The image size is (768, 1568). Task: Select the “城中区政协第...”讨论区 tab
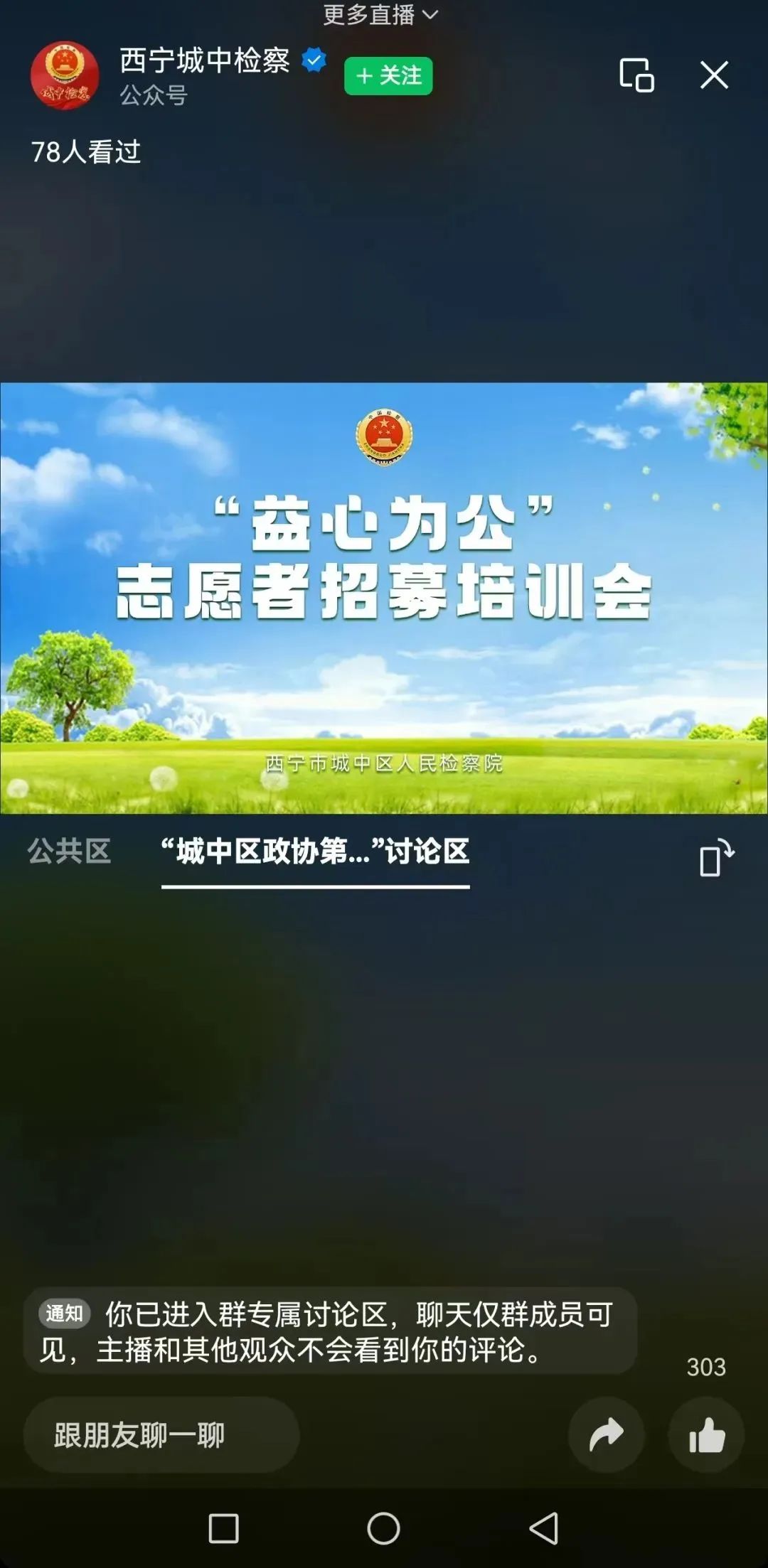click(x=315, y=851)
